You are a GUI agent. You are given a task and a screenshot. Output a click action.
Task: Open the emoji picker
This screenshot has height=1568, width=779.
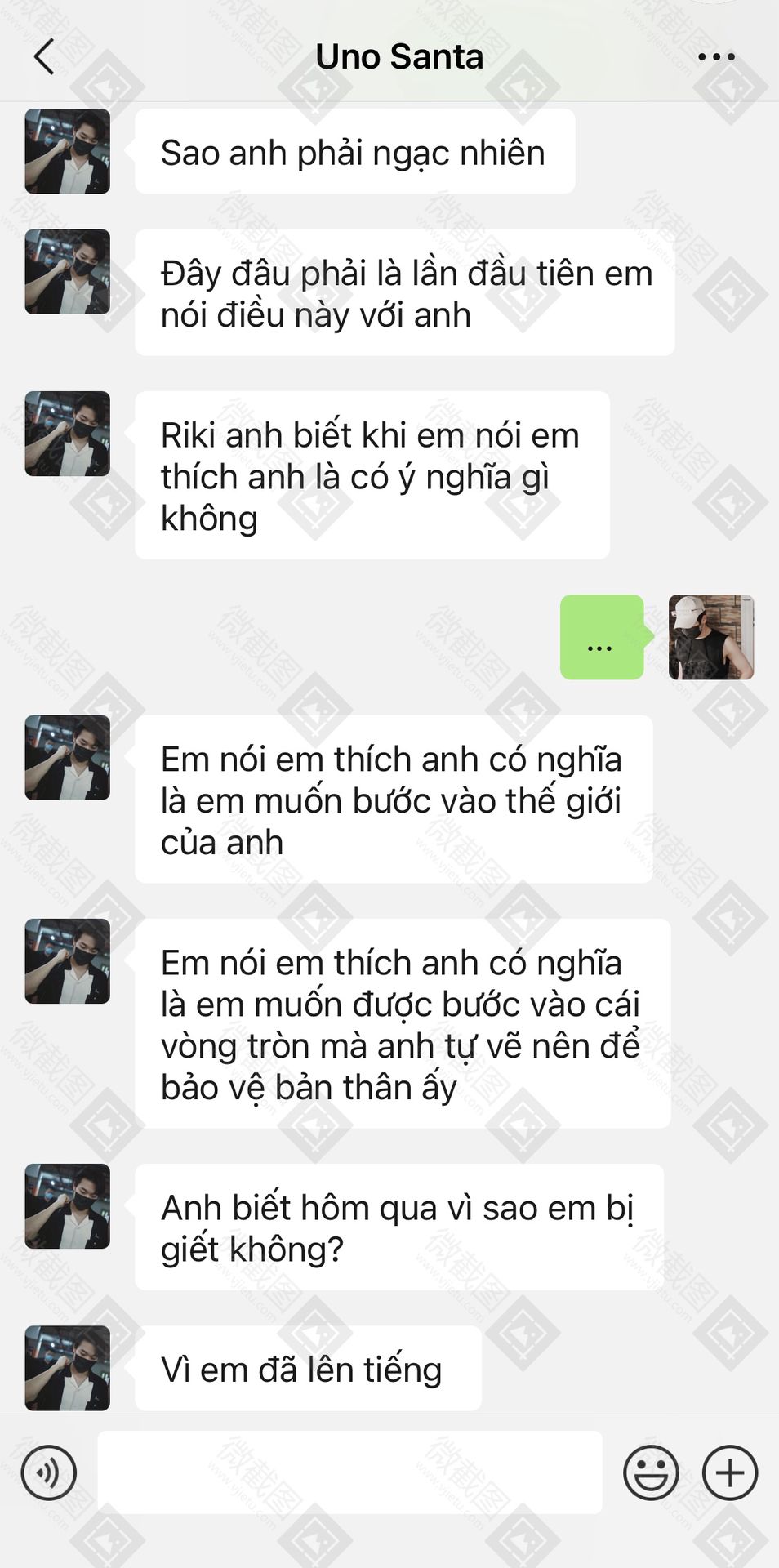(651, 1472)
